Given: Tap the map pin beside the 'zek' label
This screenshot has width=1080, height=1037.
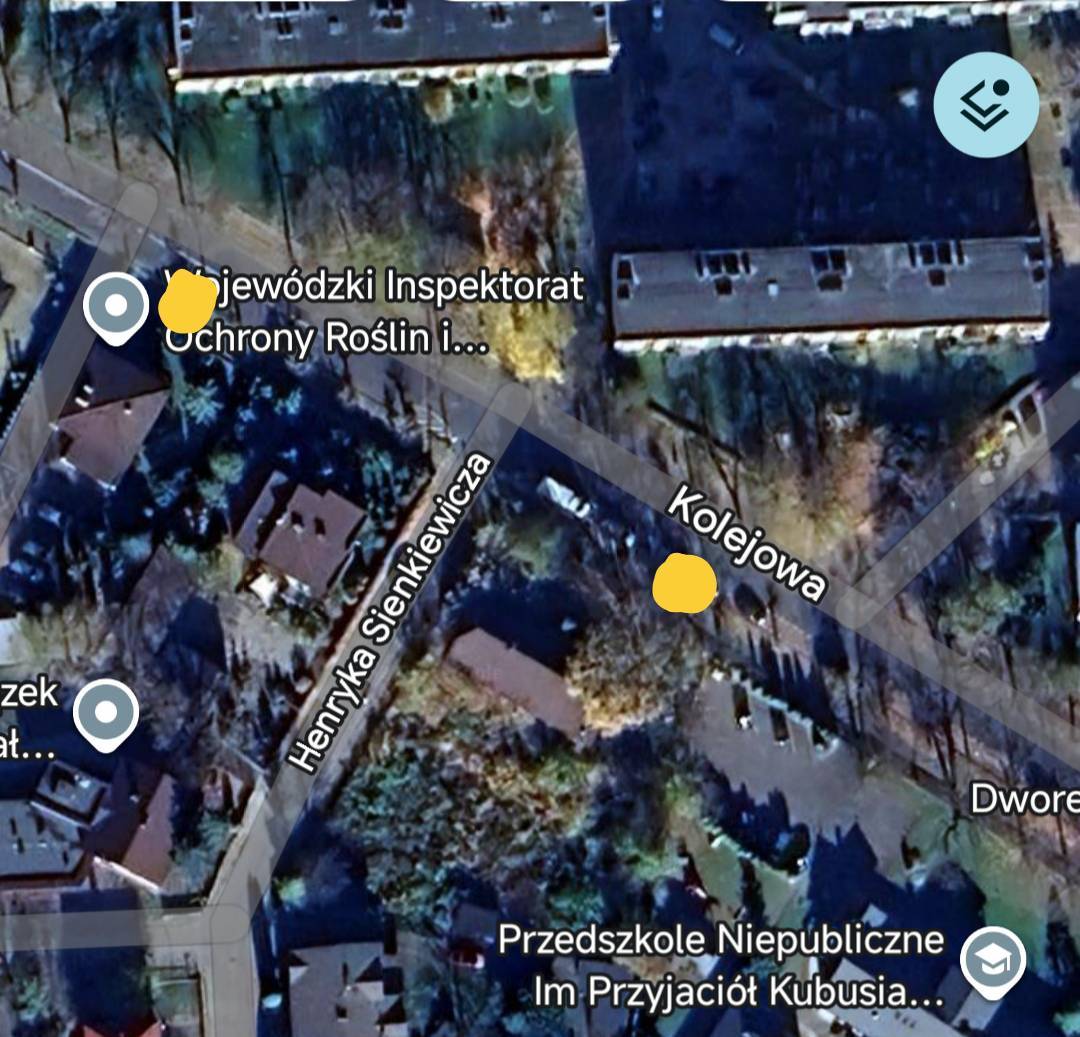Looking at the screenshot, I should point(108,714).
